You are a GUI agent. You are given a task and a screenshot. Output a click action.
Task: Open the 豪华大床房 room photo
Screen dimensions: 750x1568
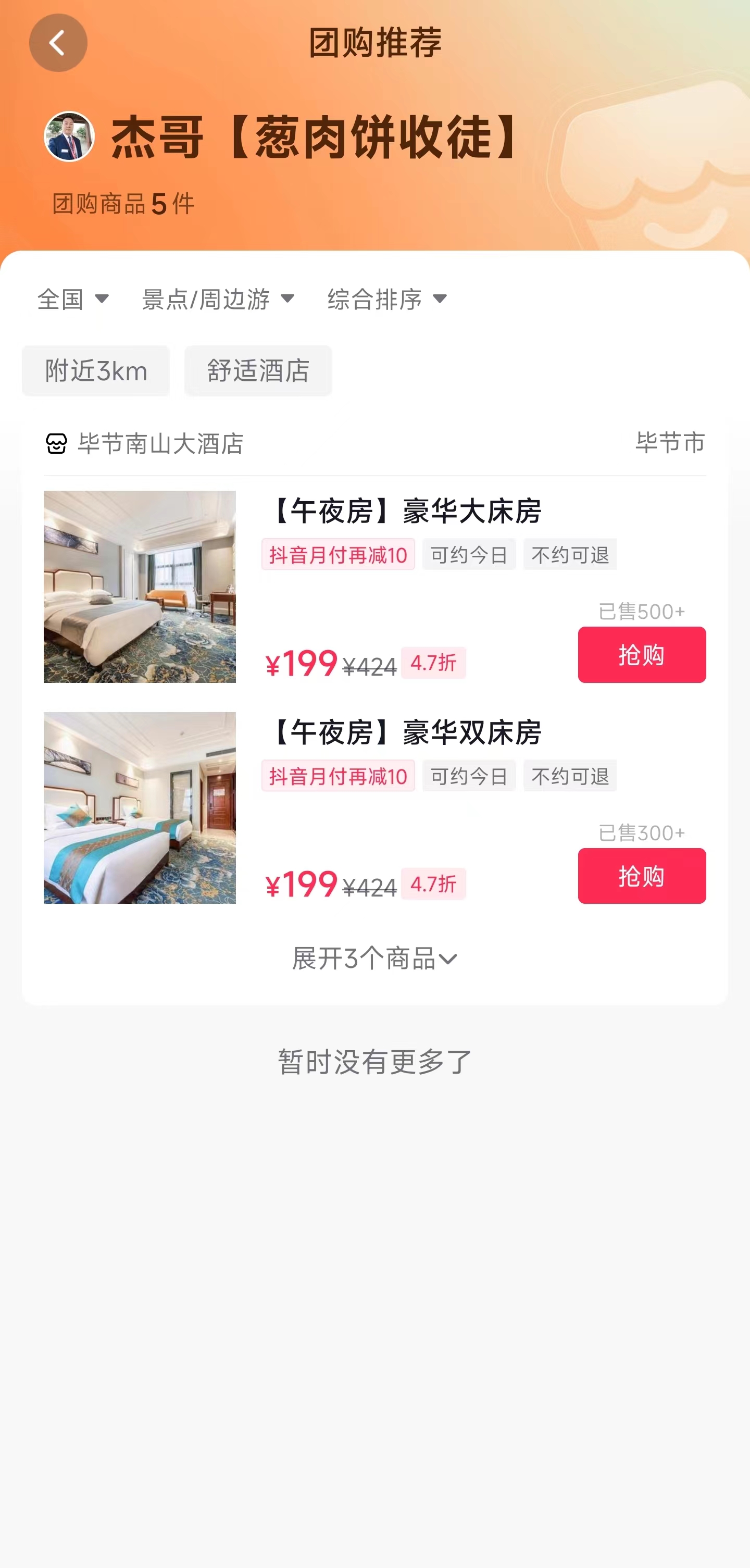[x=140, y=586]
